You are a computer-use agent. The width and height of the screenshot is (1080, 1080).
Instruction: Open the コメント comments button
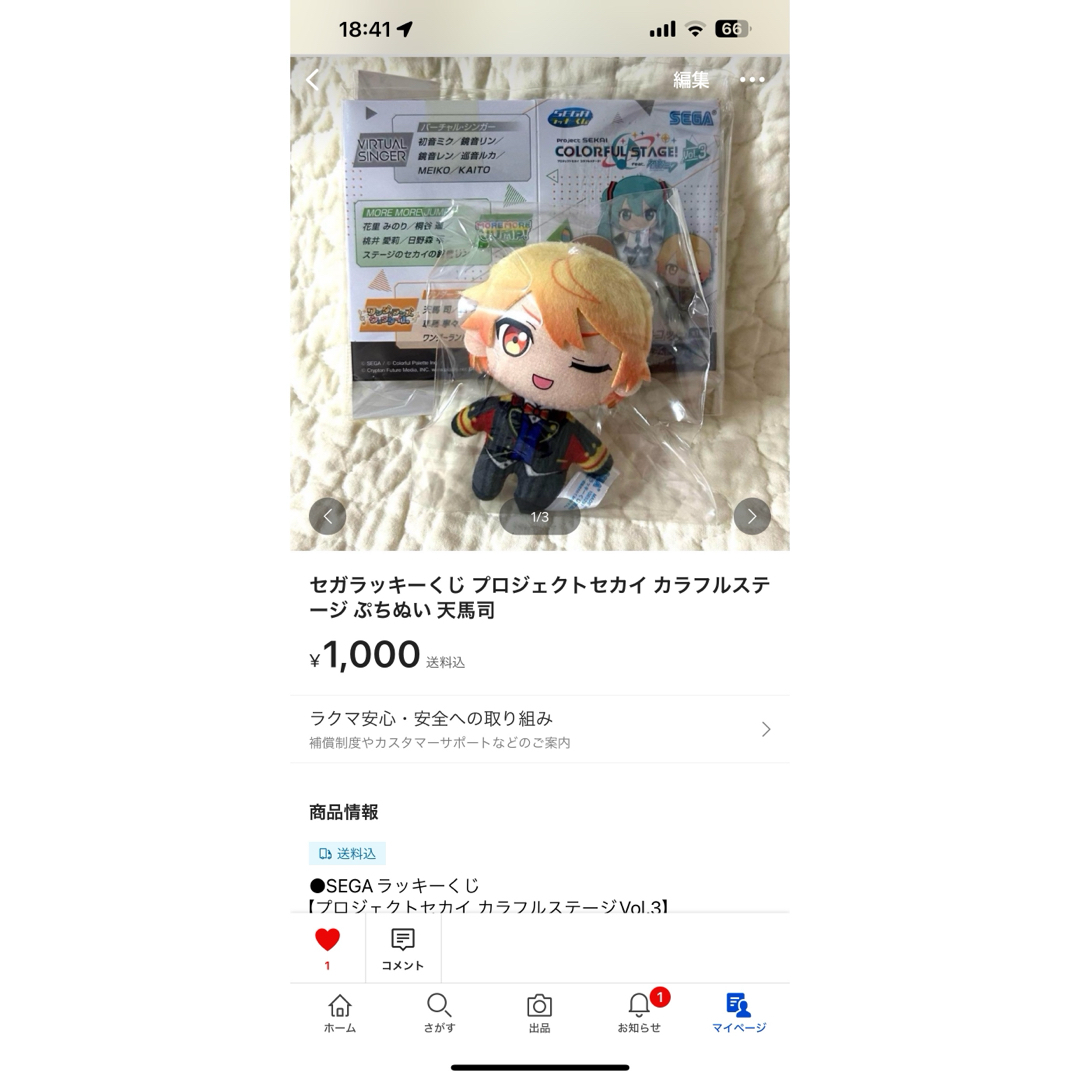403,948
